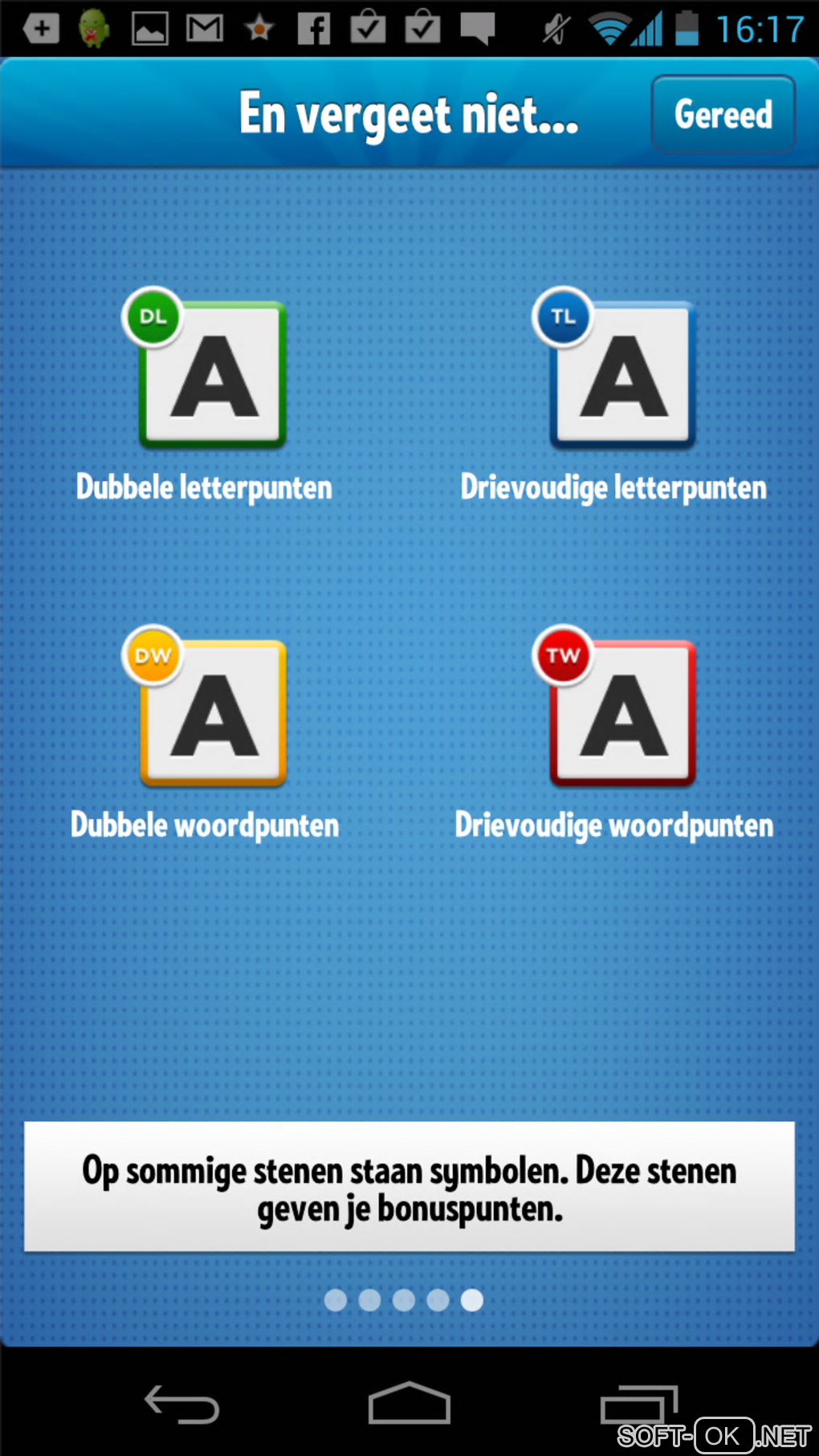
Task: Tap the Gereed button
Action: [723, 114]
